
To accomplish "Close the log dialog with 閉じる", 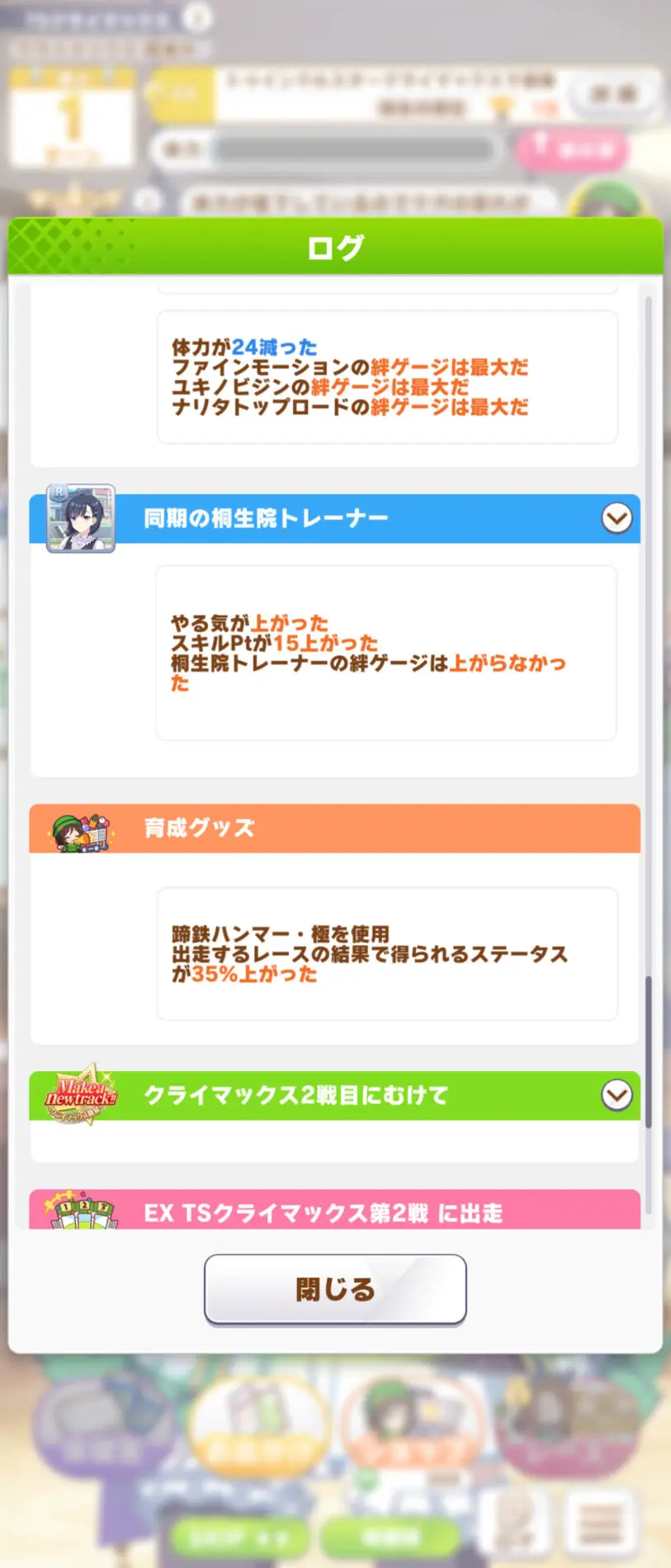I will point(335,1288).
